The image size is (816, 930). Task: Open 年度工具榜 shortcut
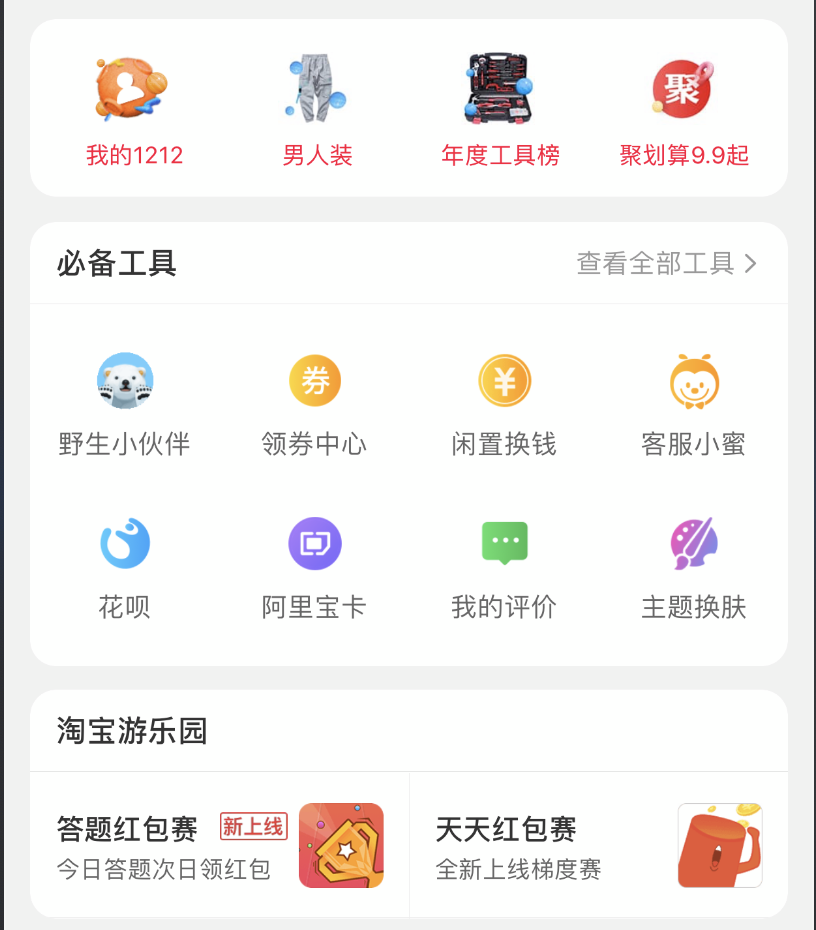(x=500, y=112)
